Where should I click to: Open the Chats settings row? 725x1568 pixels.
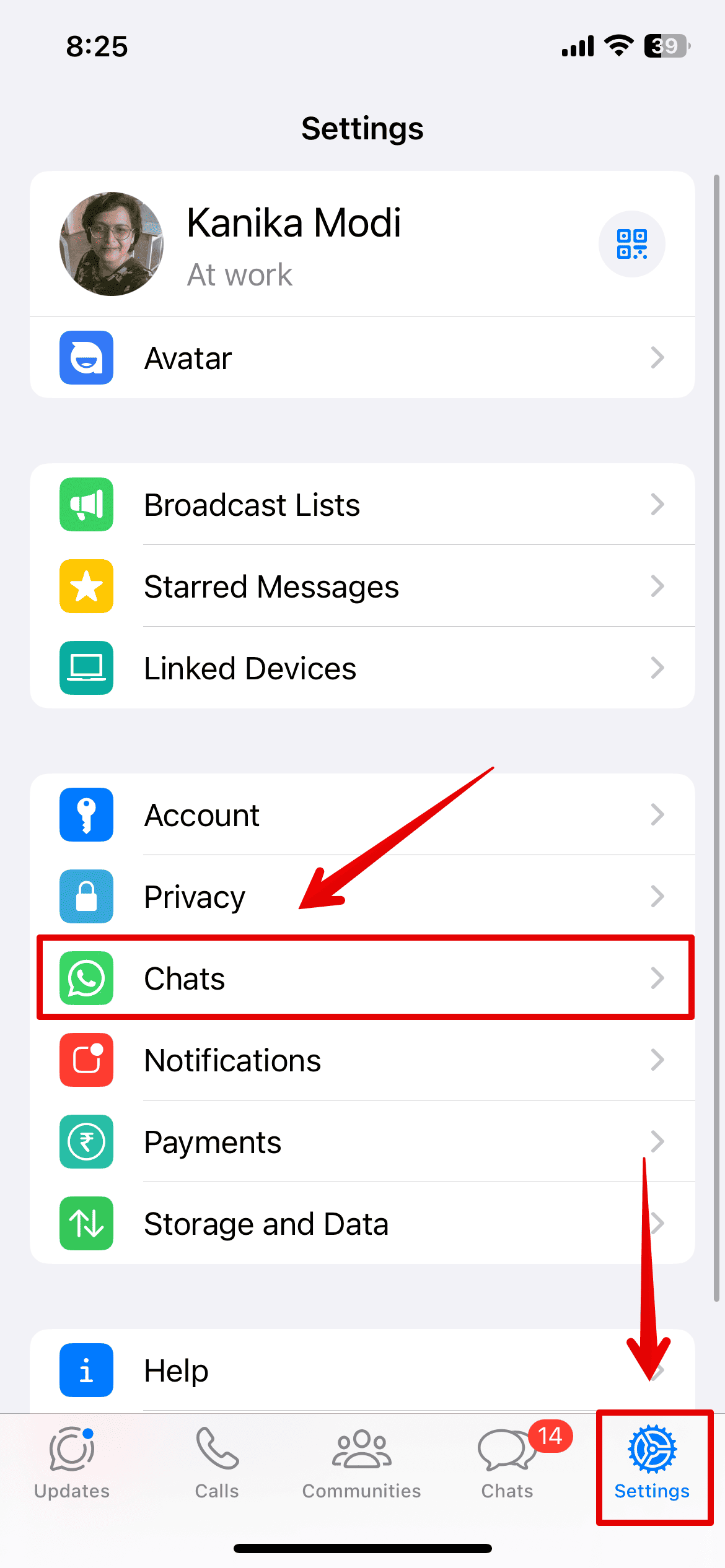point(362,978)
